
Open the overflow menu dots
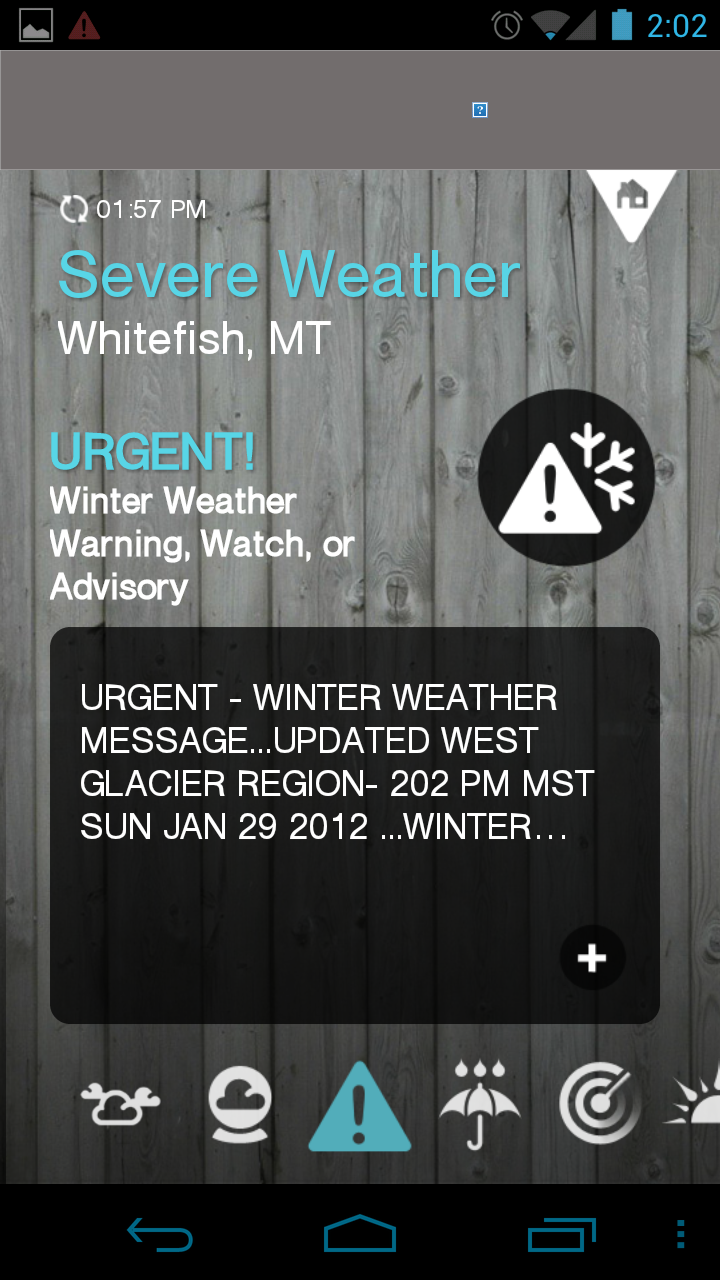click(681, 1234)
